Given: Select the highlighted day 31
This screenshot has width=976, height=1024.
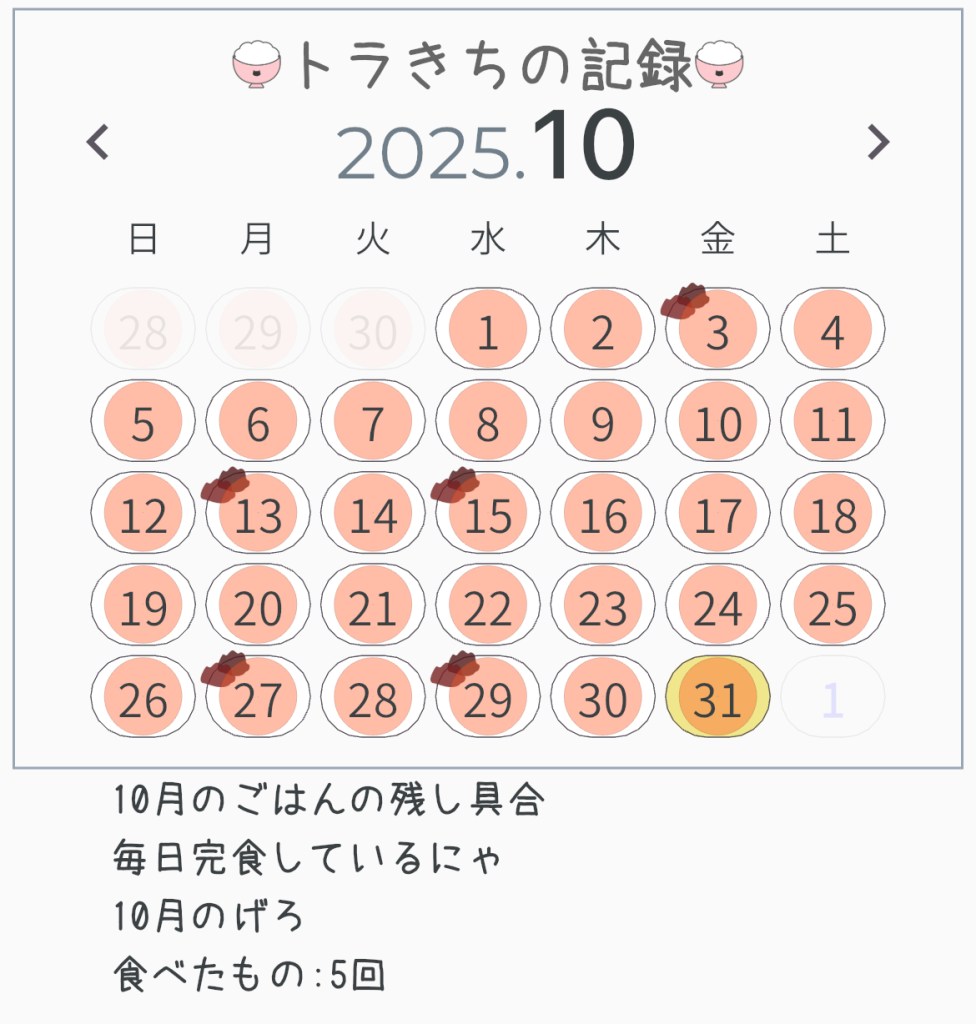Looking at the screenshot, I should coord(717,699).
